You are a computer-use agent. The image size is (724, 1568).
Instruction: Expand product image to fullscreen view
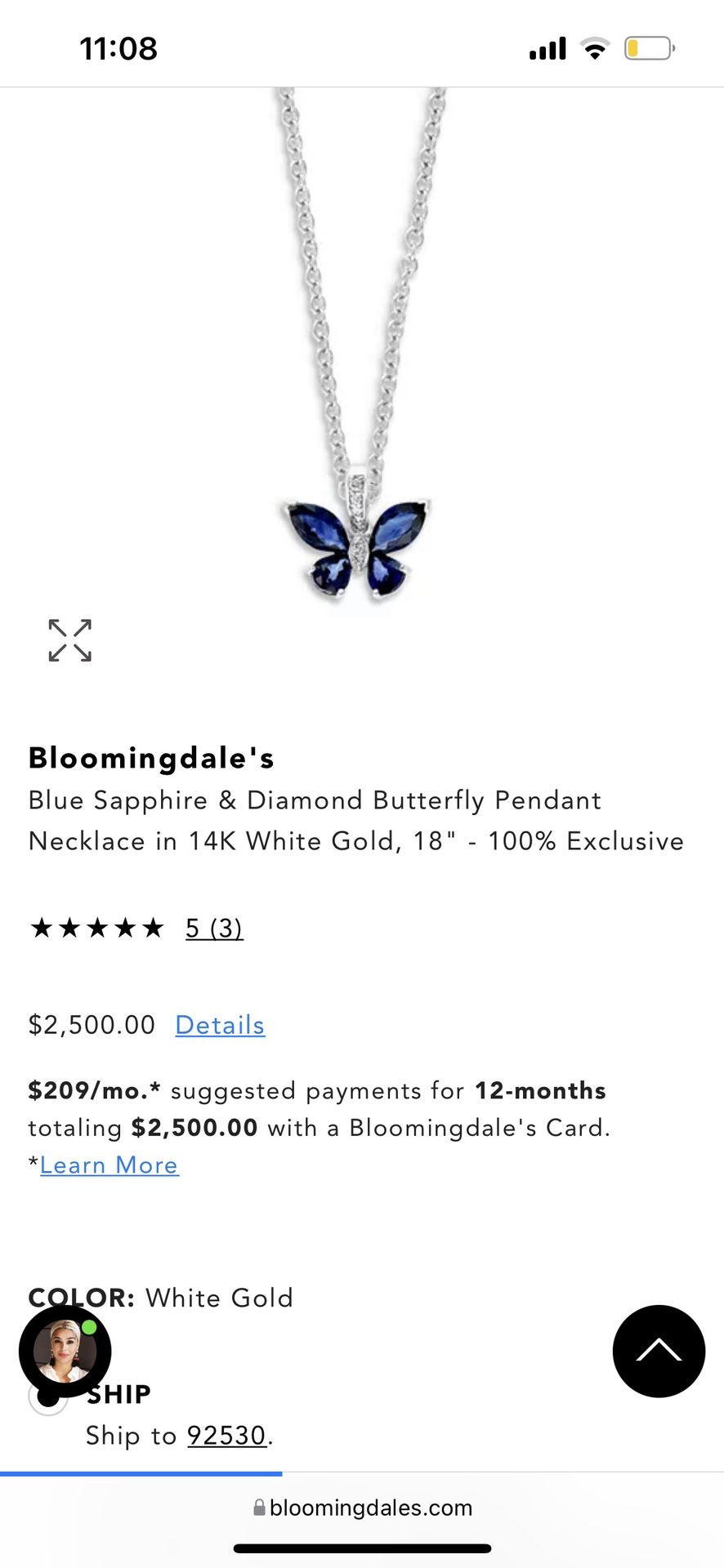(x=69, y=640)
